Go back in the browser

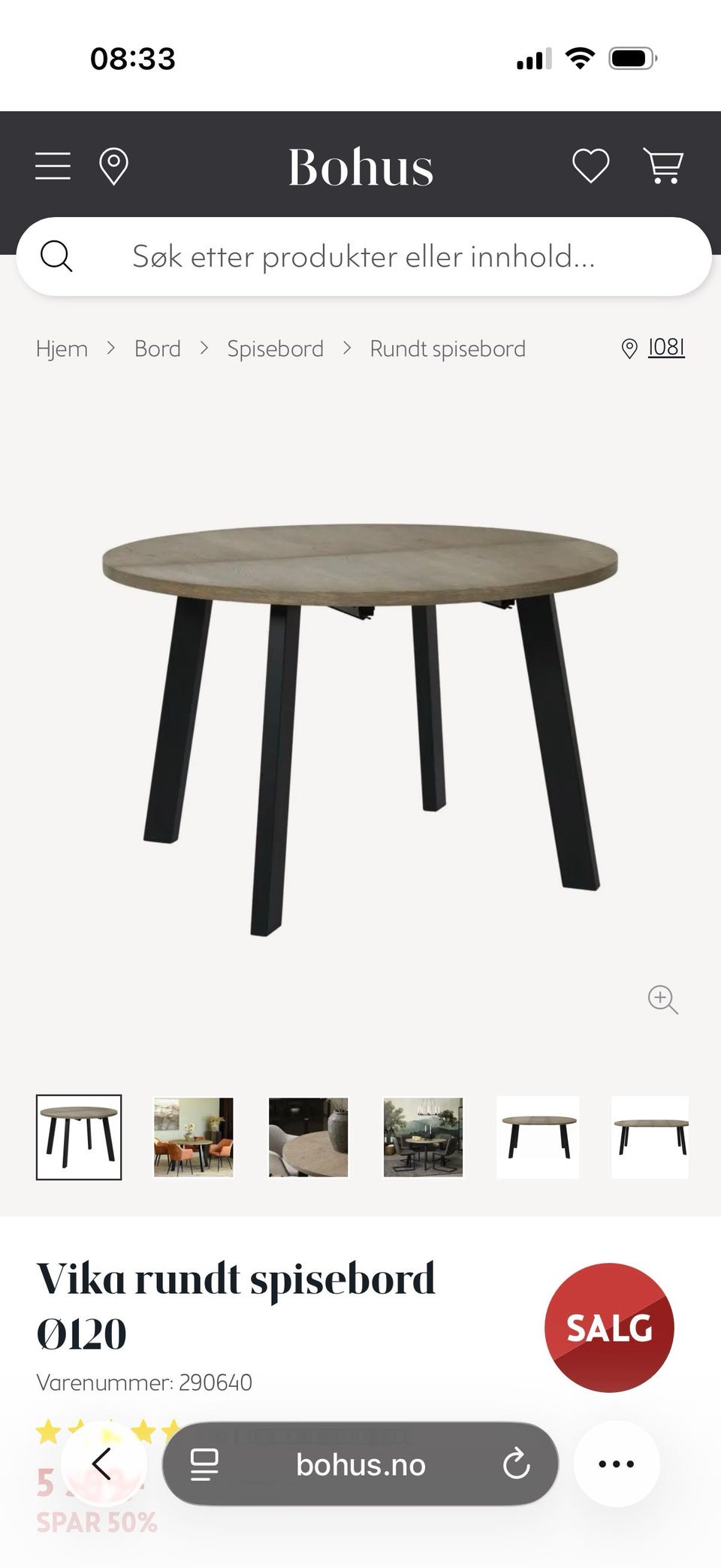pos(103,1464)
